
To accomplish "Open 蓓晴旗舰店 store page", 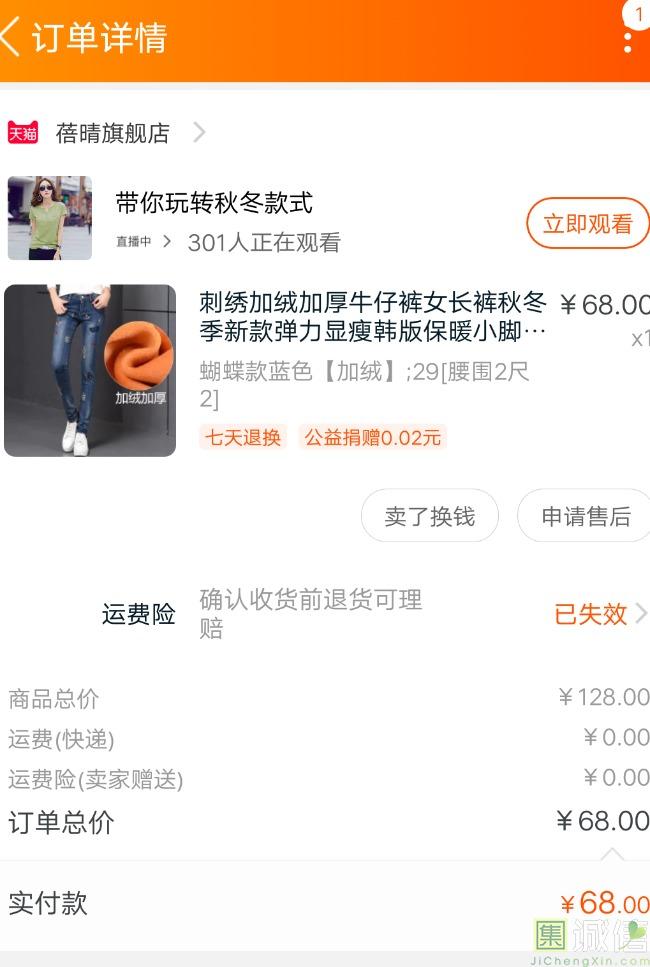I will click(112, 133).
